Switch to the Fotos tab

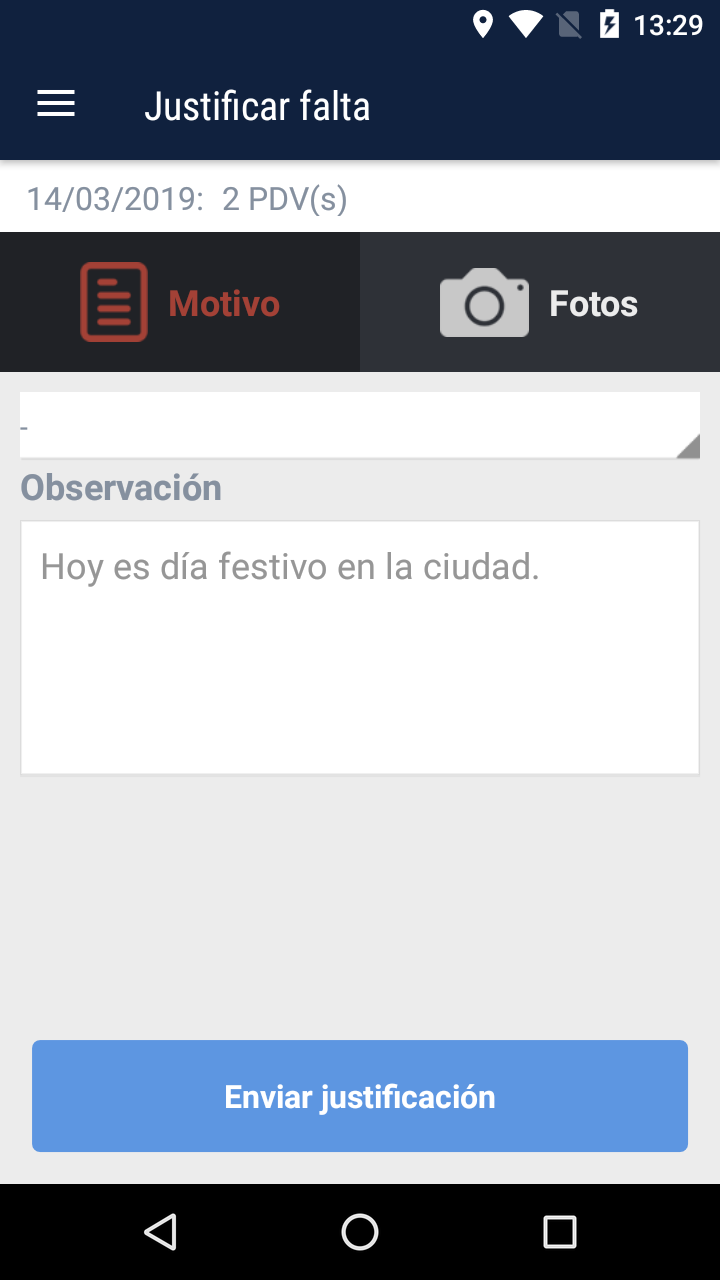[540, 302]
